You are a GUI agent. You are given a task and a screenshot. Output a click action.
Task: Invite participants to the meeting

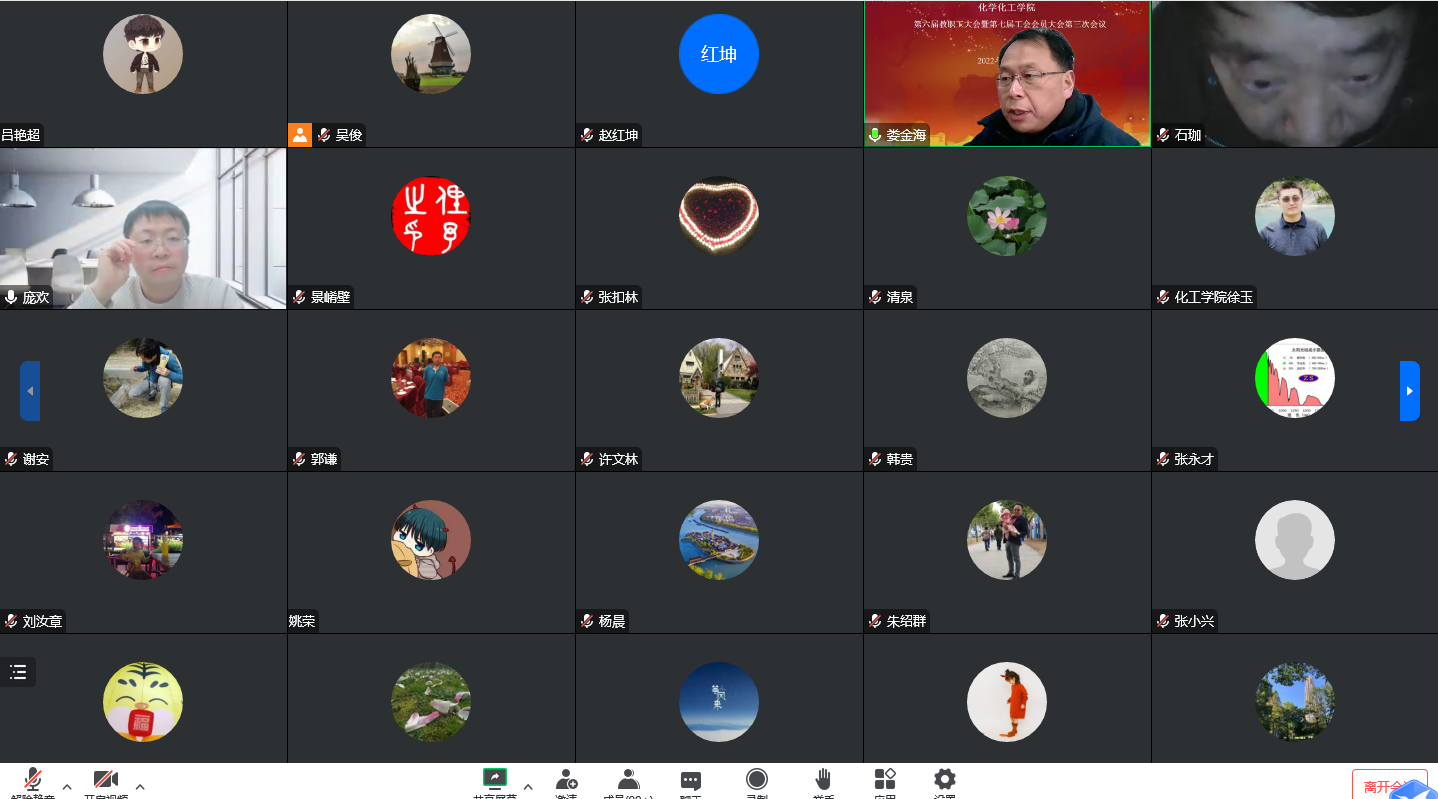[567, 780]
